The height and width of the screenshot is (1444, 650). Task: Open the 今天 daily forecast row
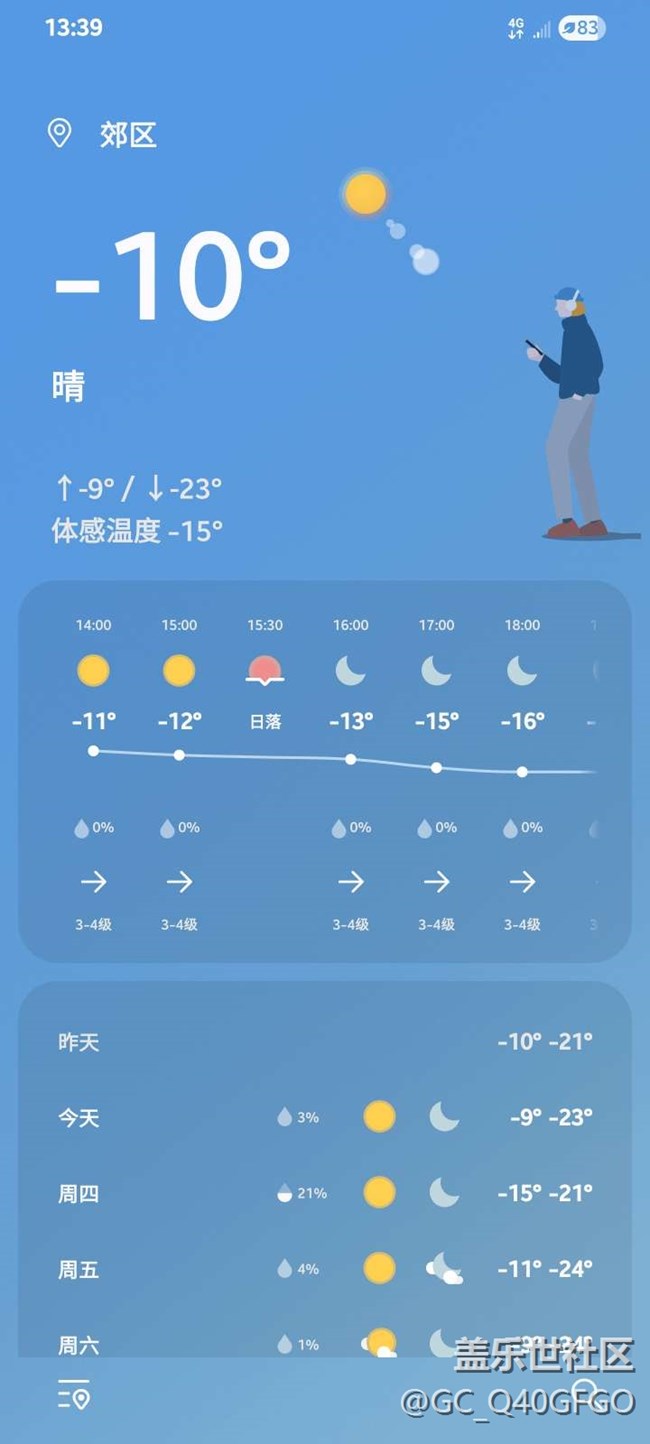[325, 1117]
